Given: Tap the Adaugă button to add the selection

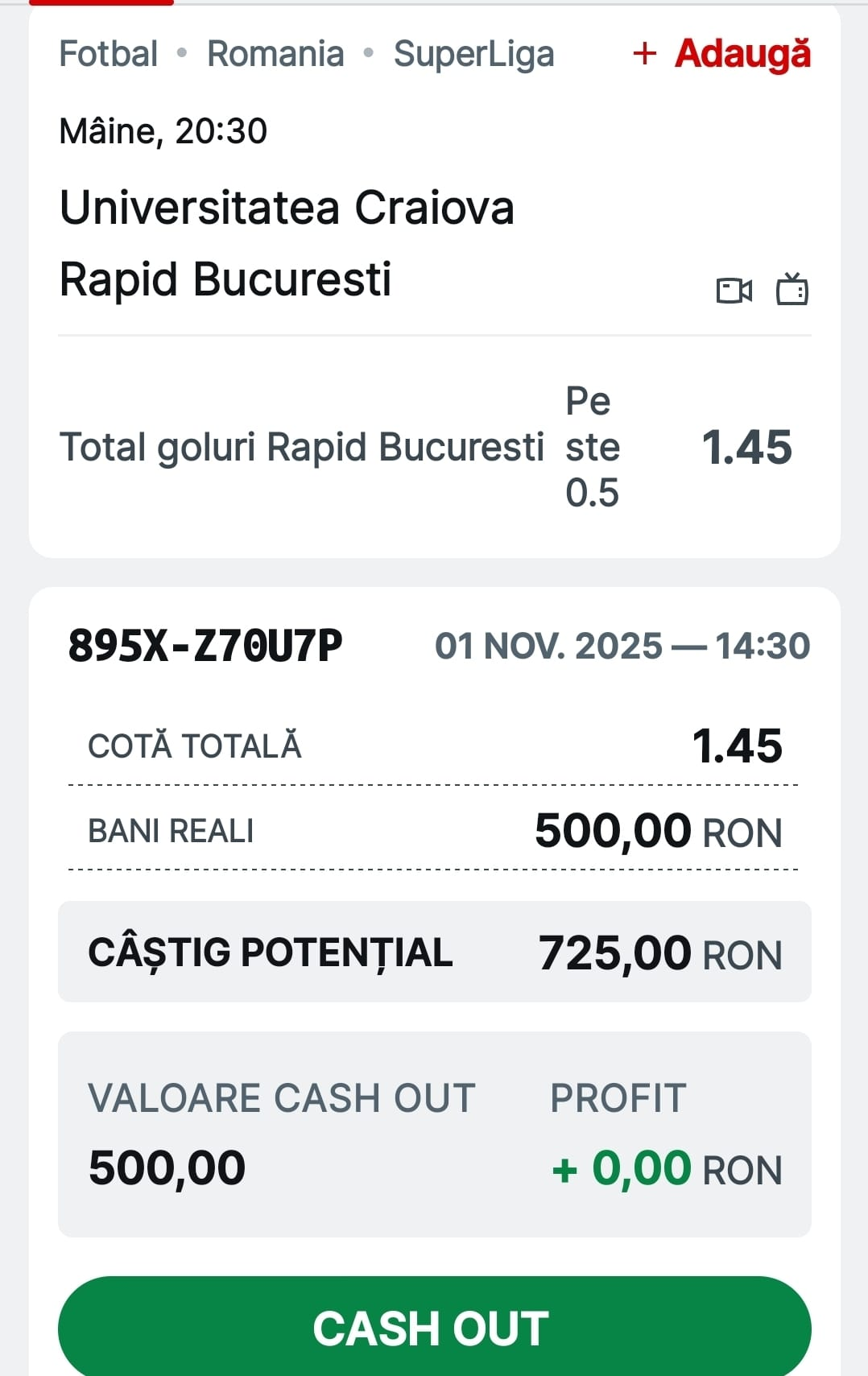Looking at the screenshot, I should (722, 54).
